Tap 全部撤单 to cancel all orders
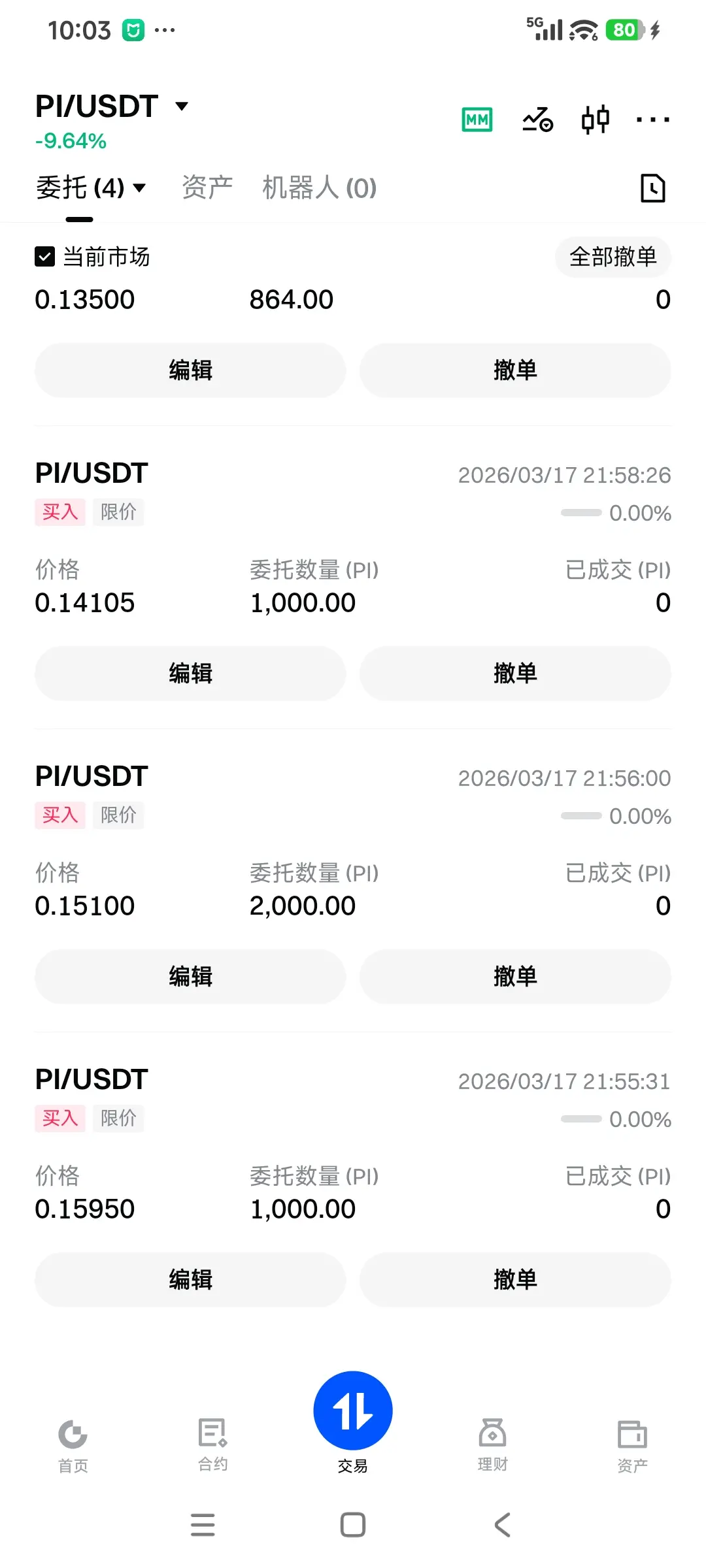The height and width of the screenshot is (1568, 706). (x=613, y=257)
